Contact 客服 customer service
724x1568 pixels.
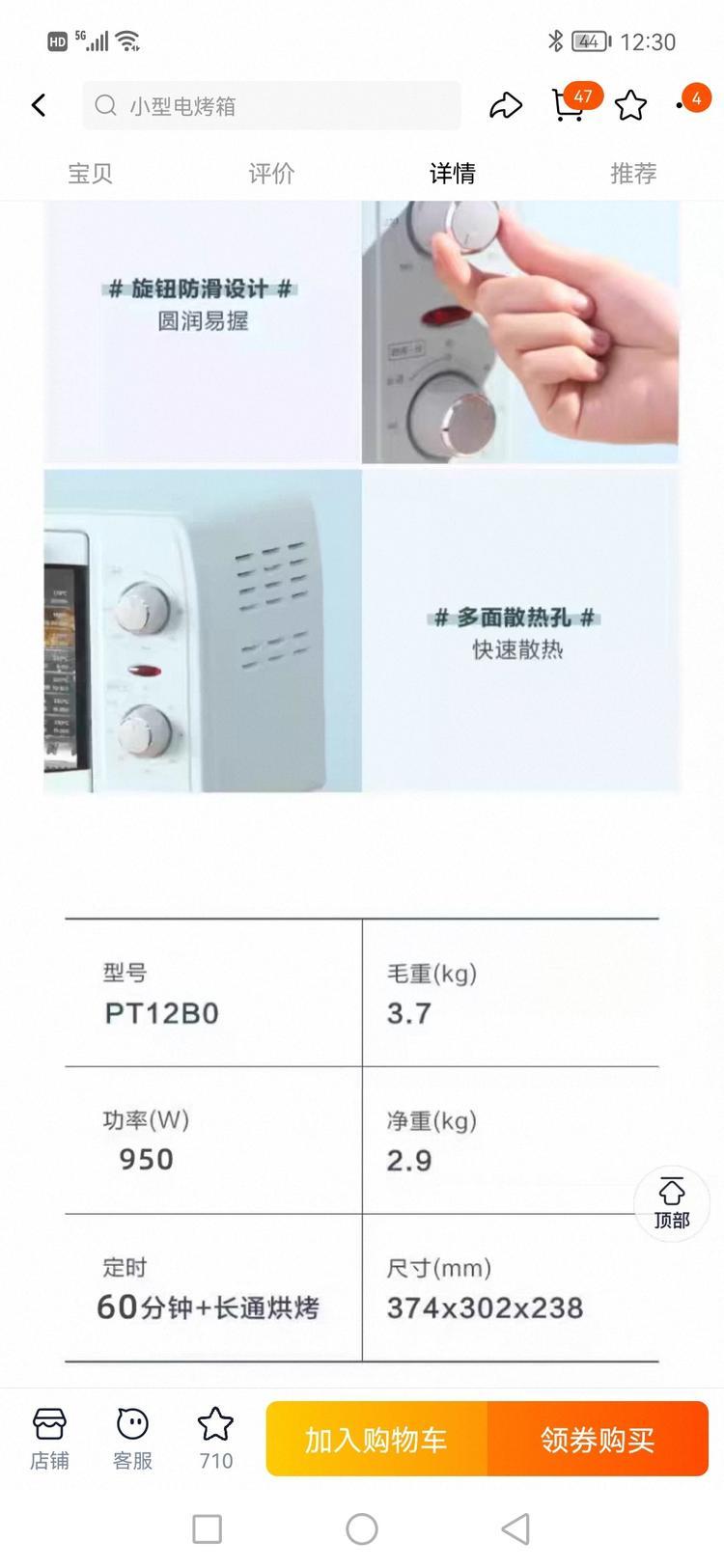tap(132, 1439)
